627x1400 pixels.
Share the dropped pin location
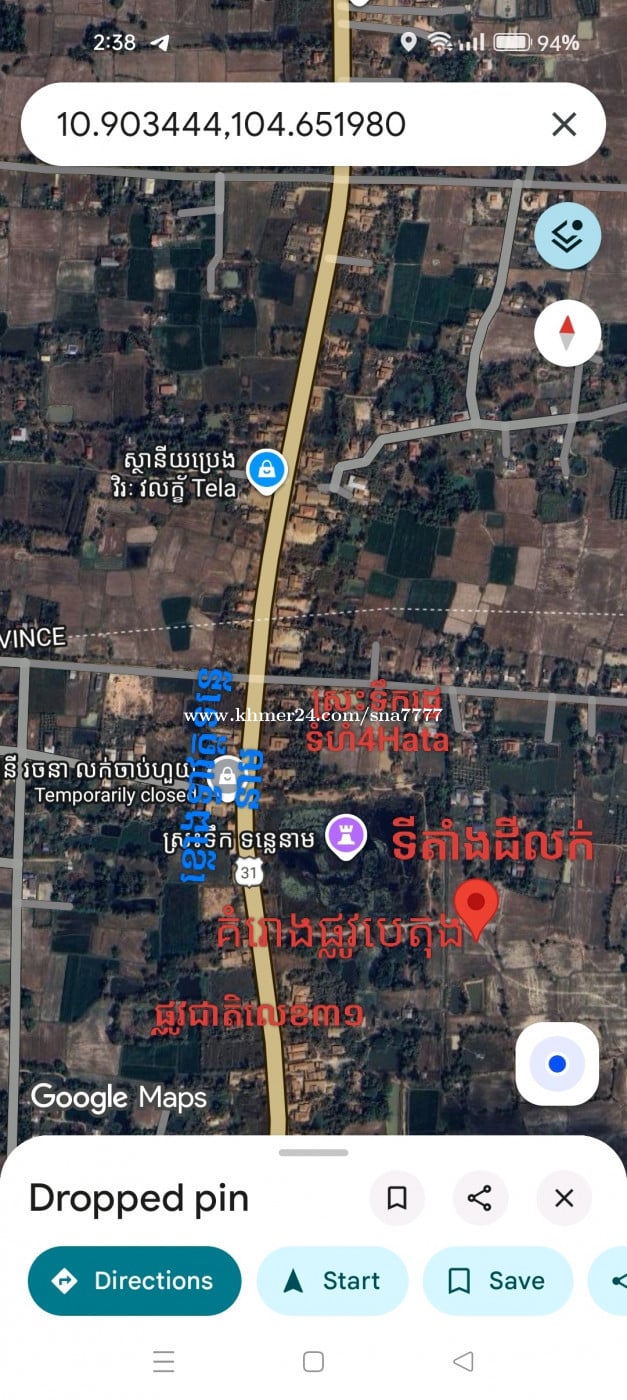[x=480, y=1198]
